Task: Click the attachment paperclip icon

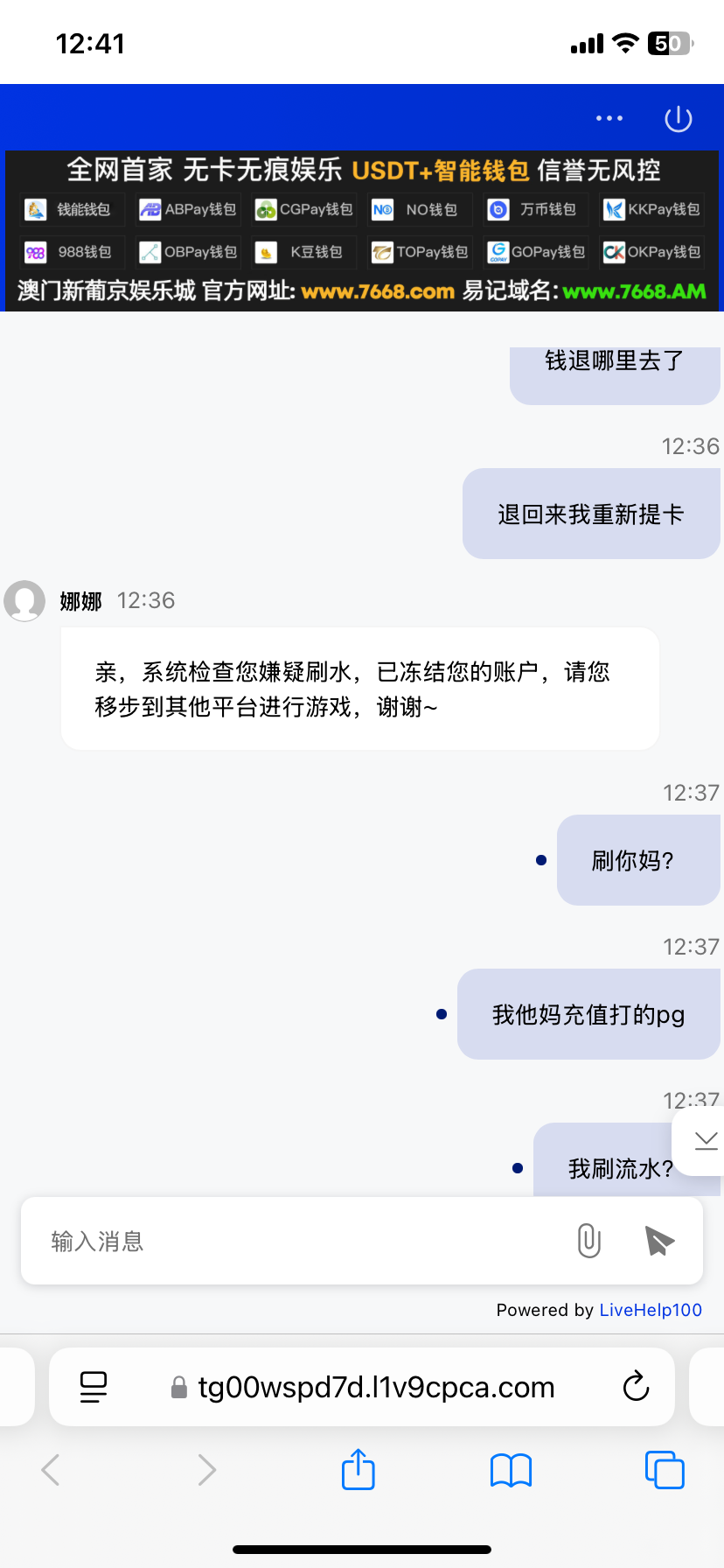Action: click(588, 1241)
